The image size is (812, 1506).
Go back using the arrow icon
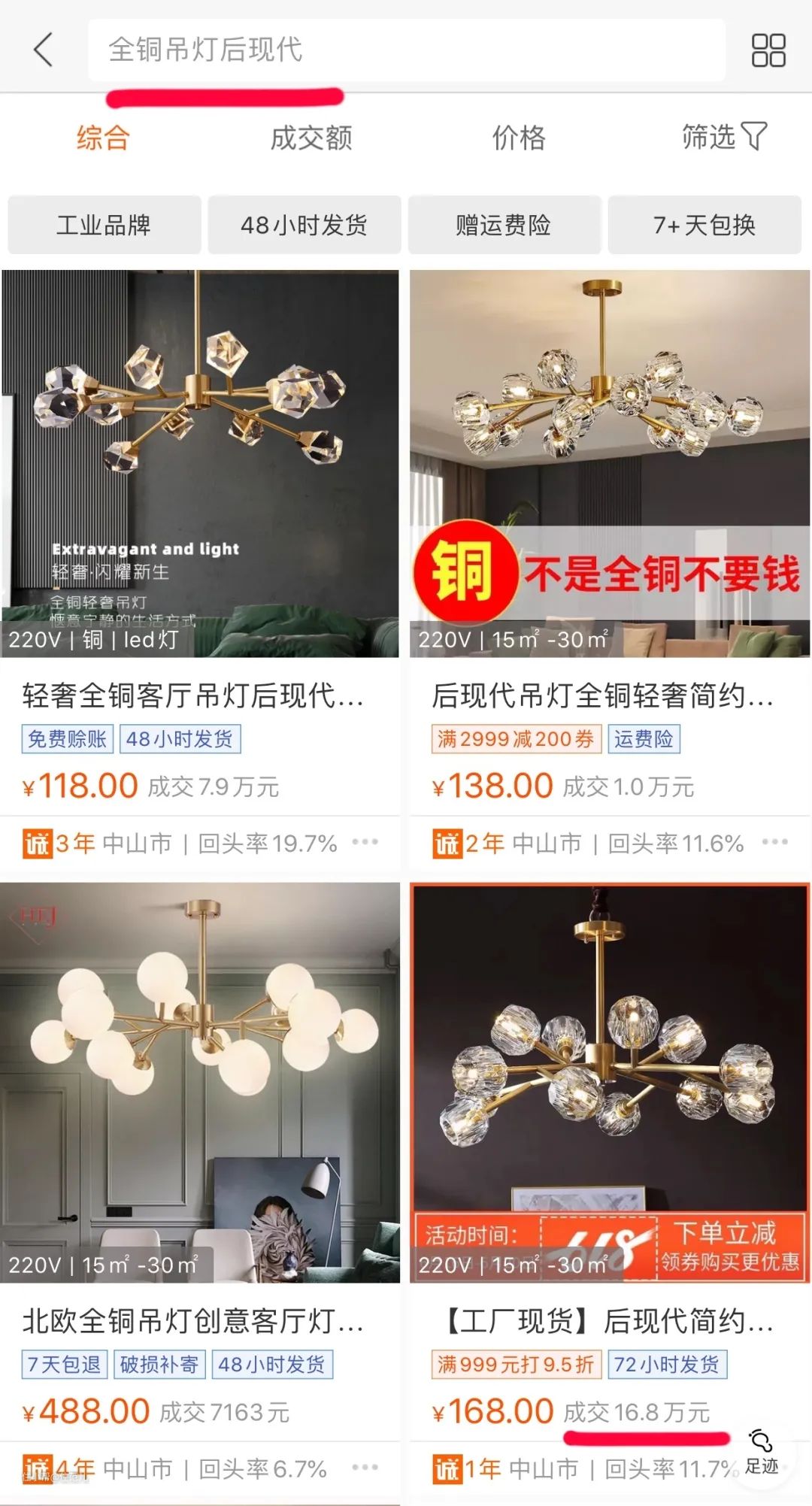coord(44,50)
